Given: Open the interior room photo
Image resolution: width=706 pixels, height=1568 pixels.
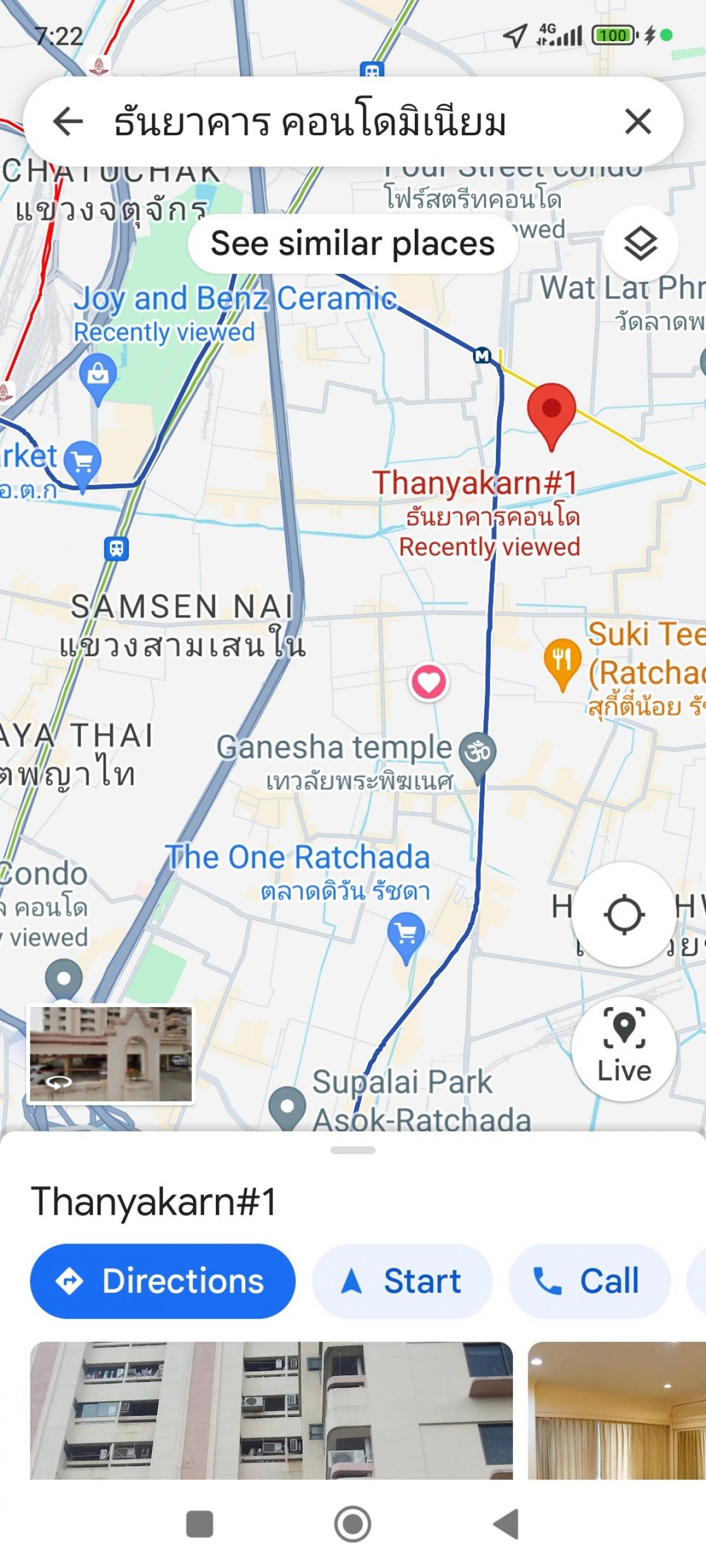Looking at the screenshot, I should tap(617, 1410).
